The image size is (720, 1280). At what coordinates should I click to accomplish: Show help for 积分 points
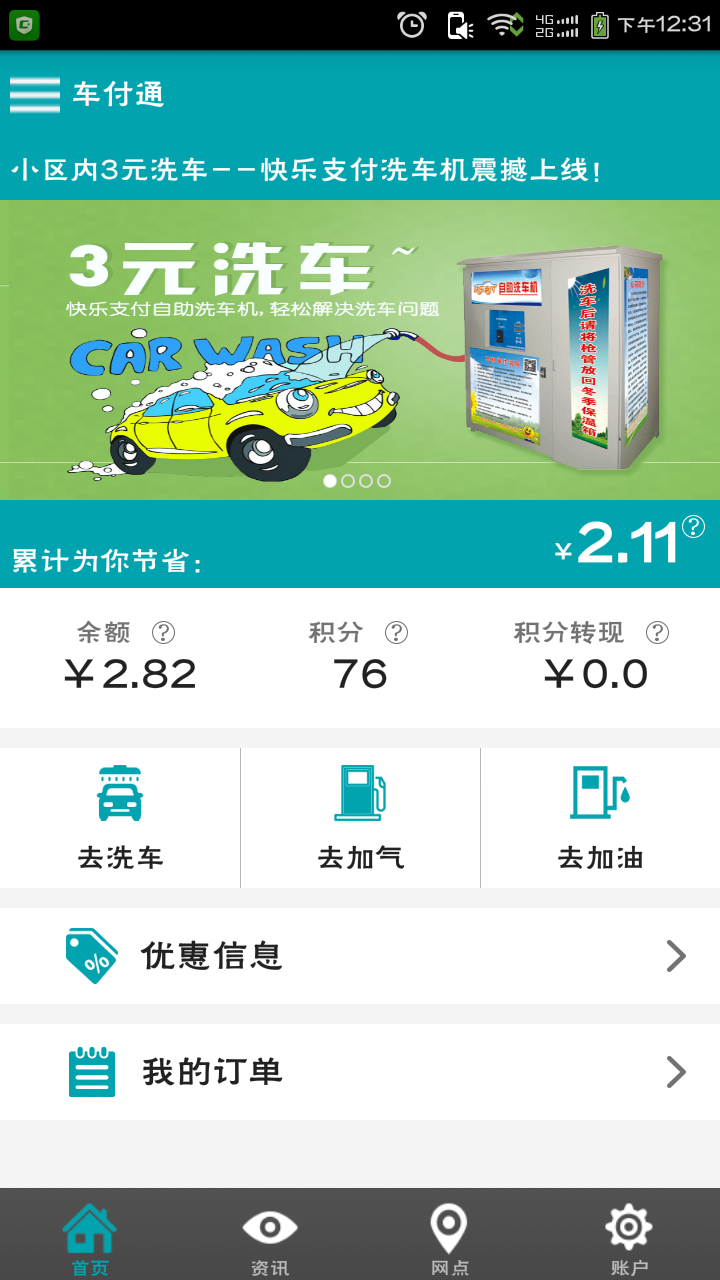point(396,632)
